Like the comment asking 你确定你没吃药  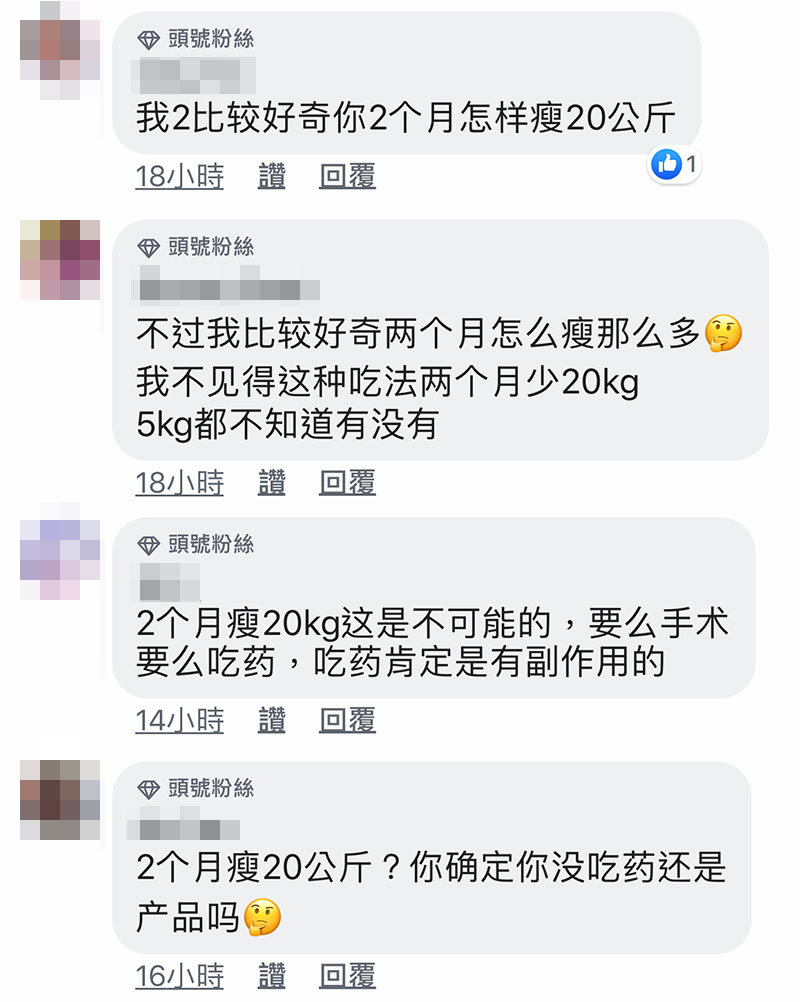pyautogui.click(x=272, y=976)
